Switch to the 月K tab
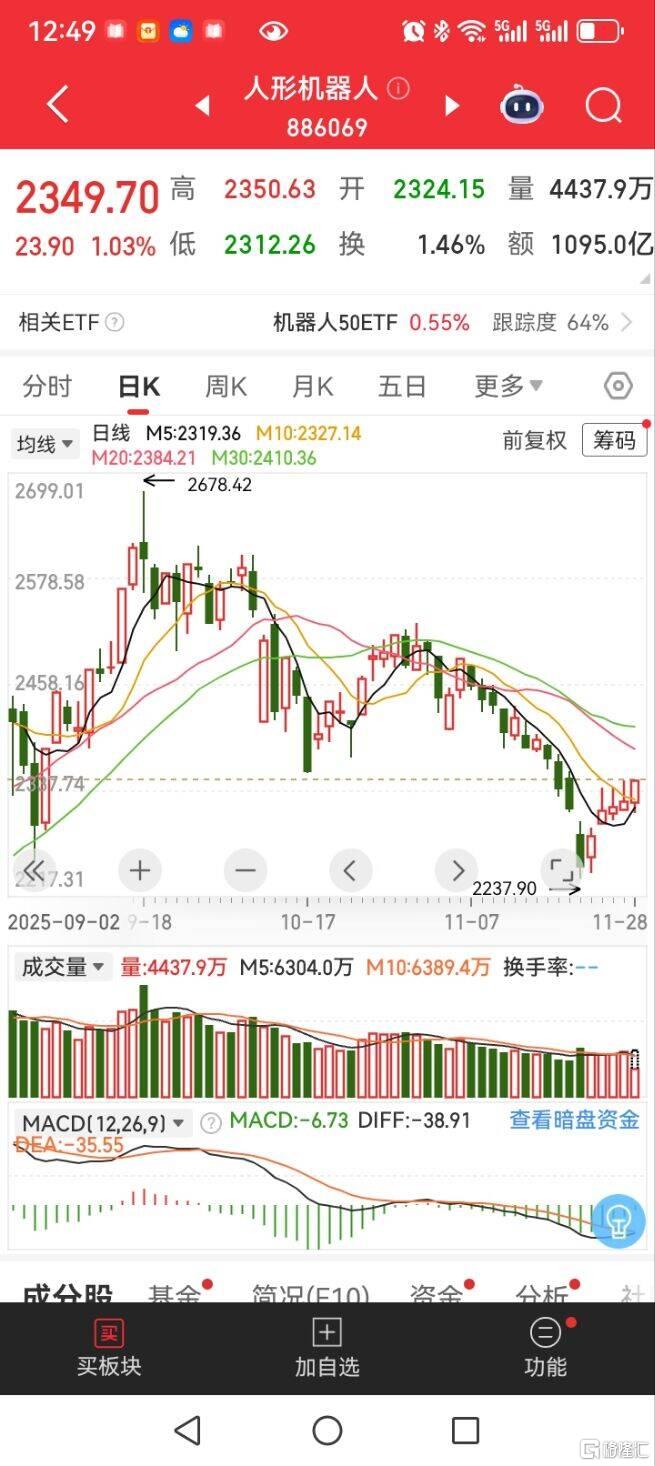 (x=312, y=387)
